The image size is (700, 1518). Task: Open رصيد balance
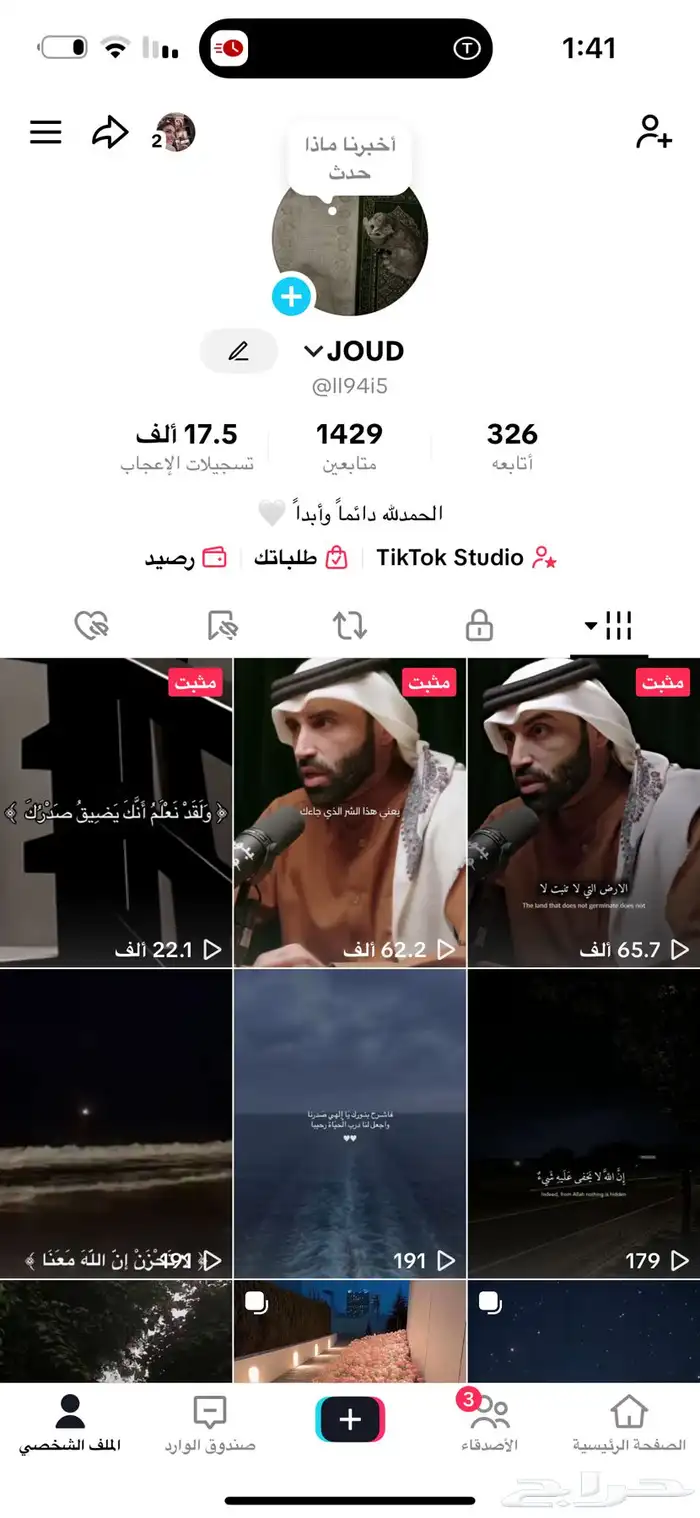click(x=185, y=557)
